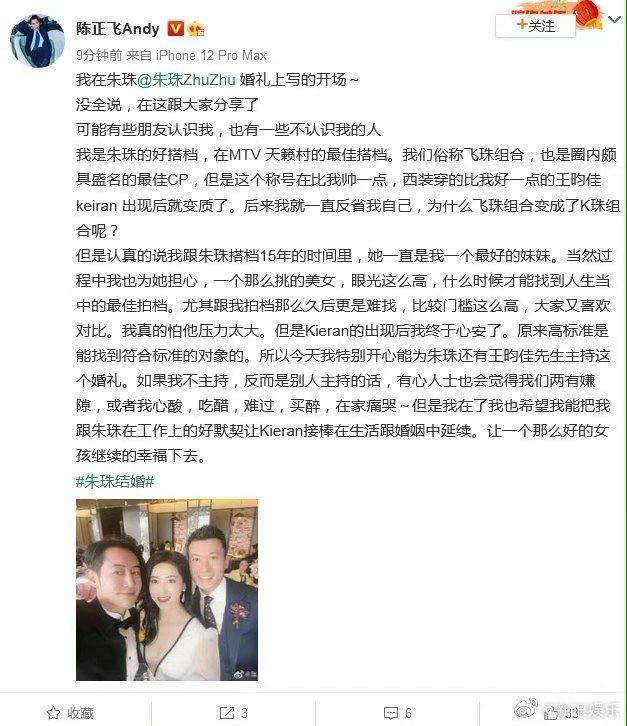Open the comments on this post
Viewport: 627px width, 726px height.
pyautogui.click(x=397, y=713)
